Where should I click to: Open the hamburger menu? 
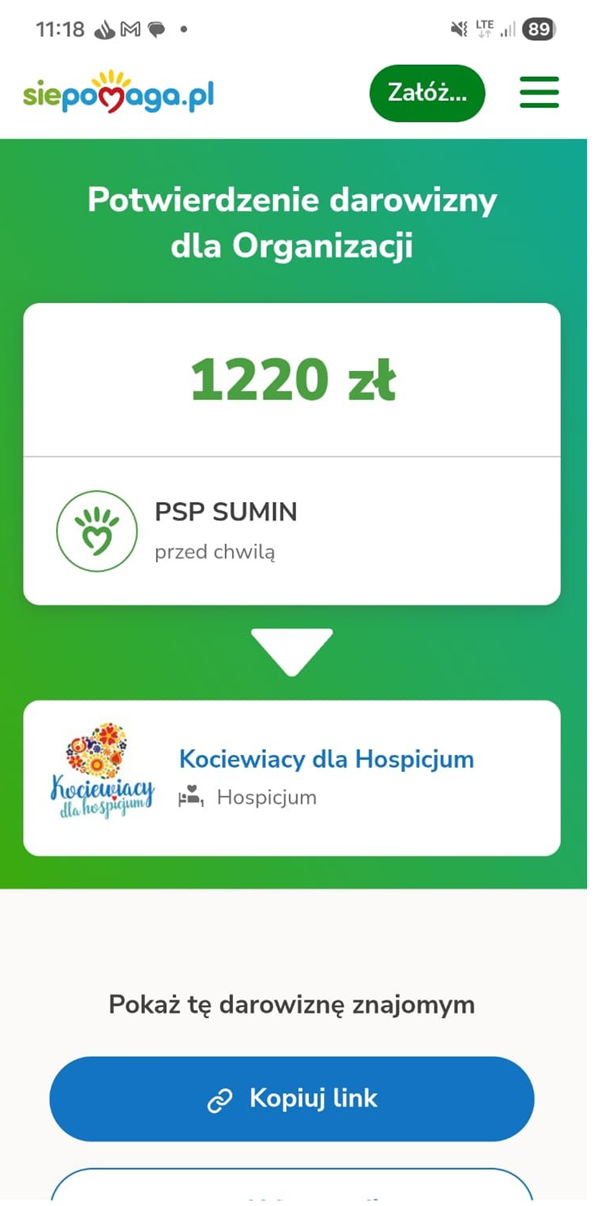point(539,93)
